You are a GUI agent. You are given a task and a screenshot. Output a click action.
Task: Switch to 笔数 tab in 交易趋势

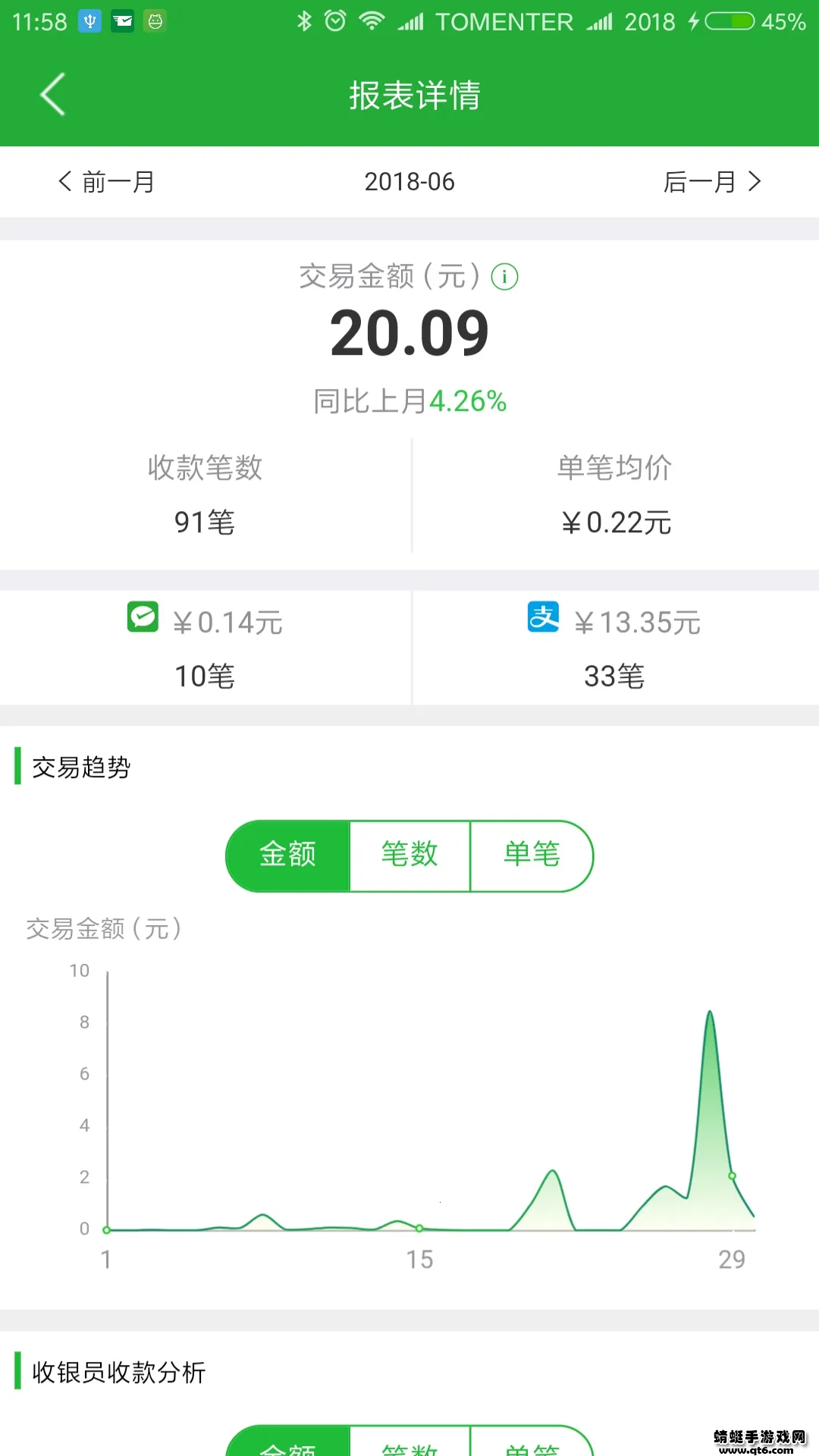point(409,855)
